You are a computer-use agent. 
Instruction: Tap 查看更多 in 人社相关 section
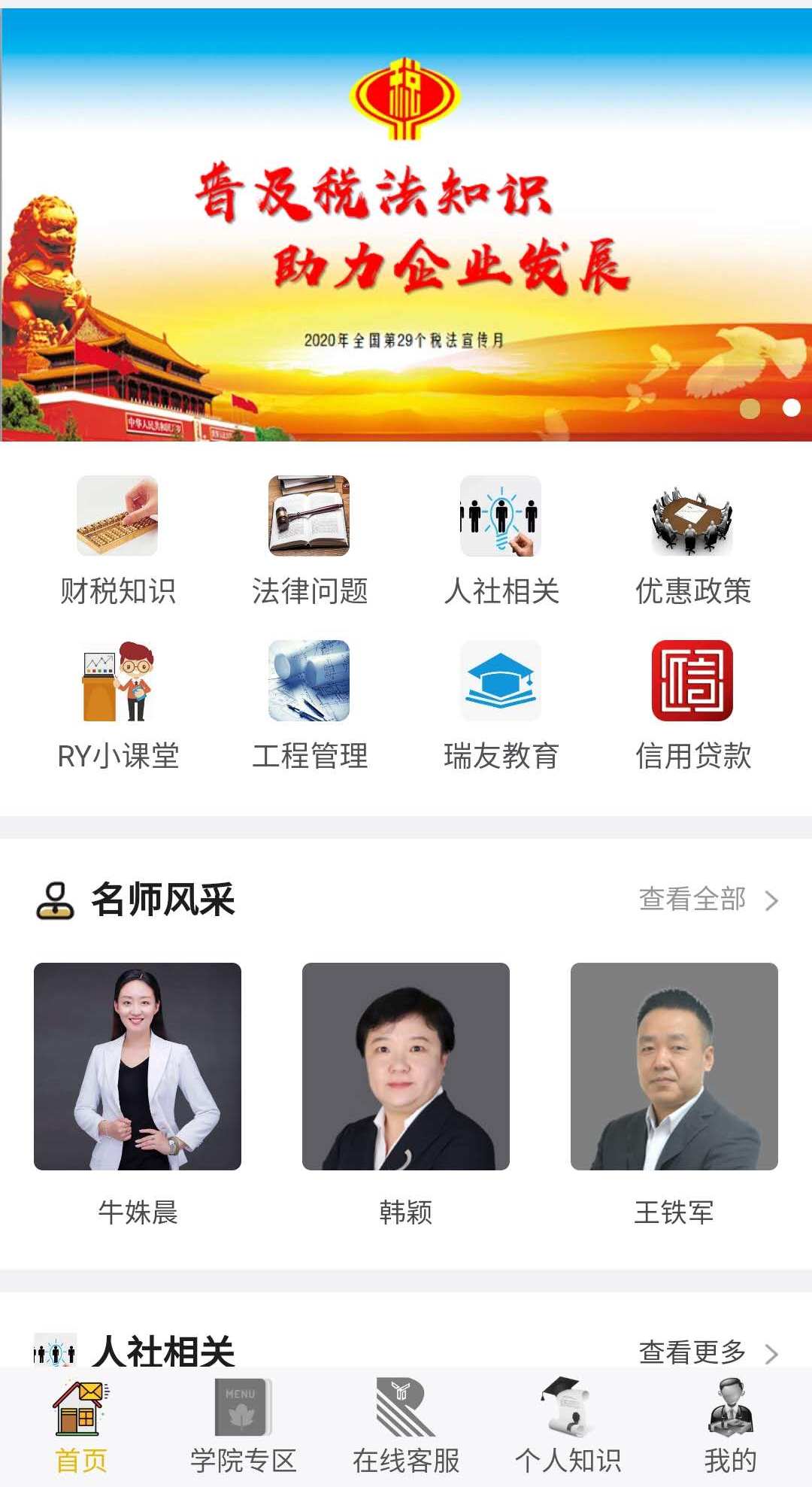[x=708, y=1352]
